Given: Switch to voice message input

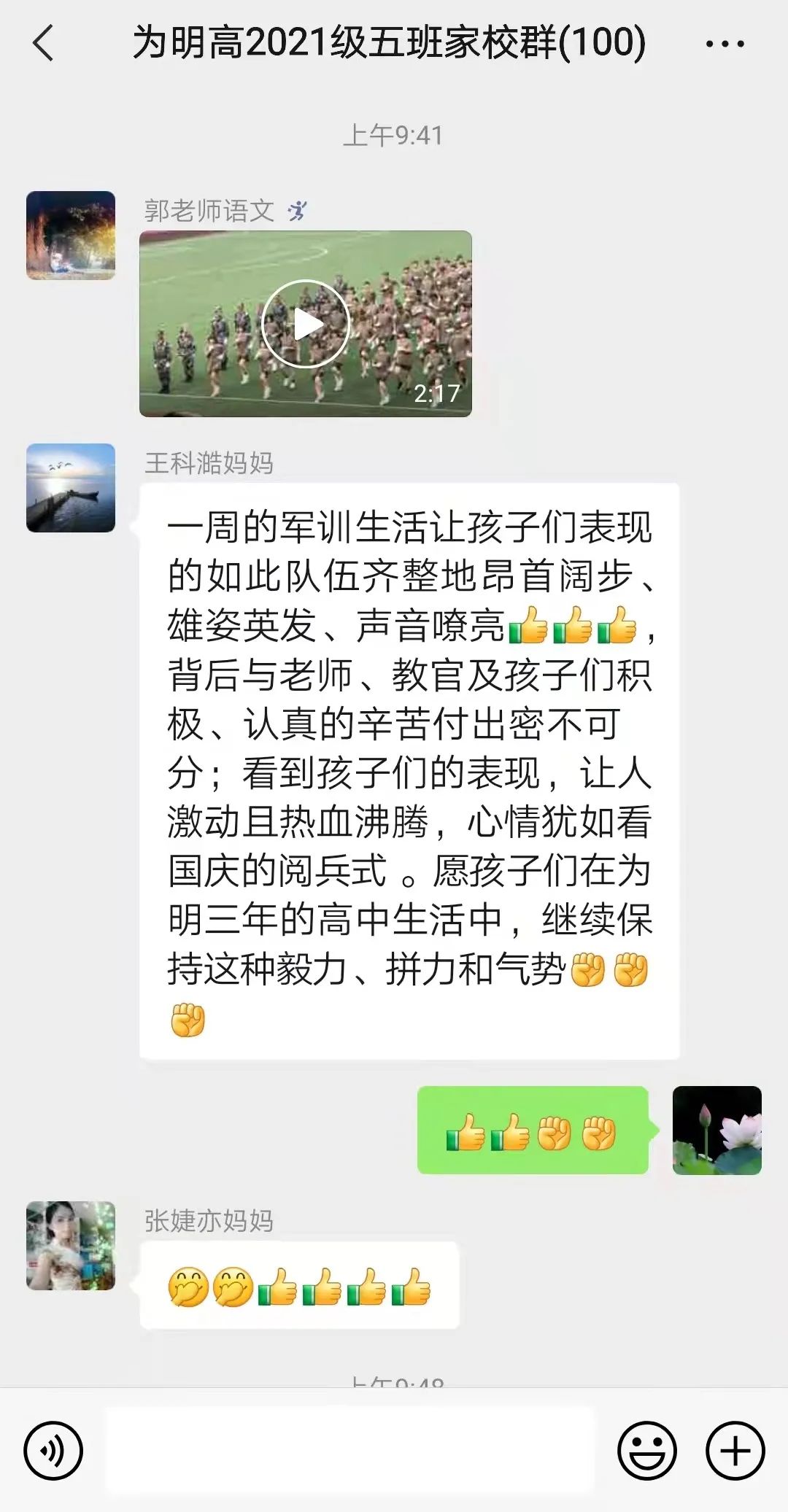Looking at the screenshot, I should tap(53, 1451).
